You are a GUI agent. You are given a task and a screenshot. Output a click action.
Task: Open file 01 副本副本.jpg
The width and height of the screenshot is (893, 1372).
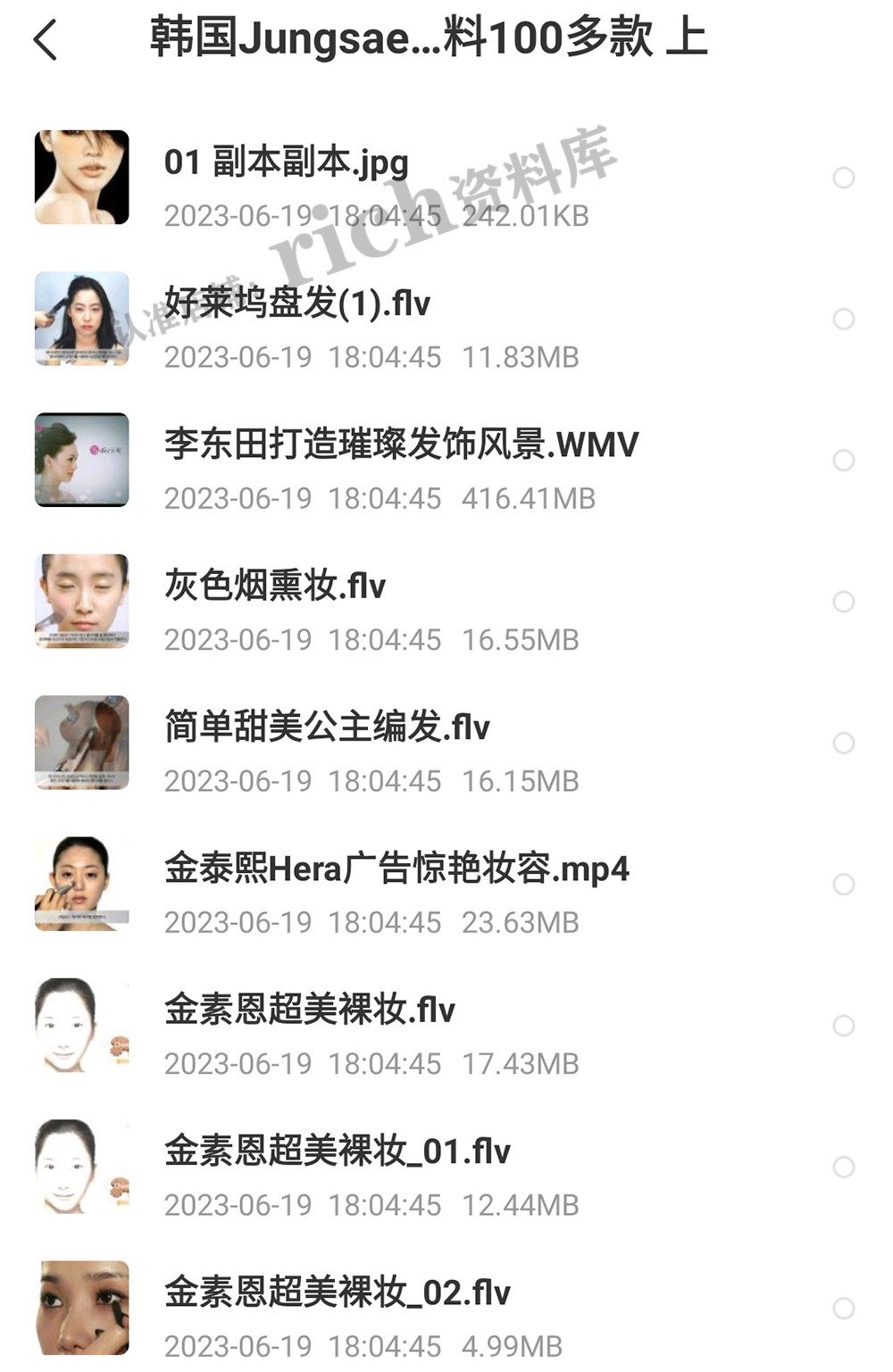coord(286,162)
